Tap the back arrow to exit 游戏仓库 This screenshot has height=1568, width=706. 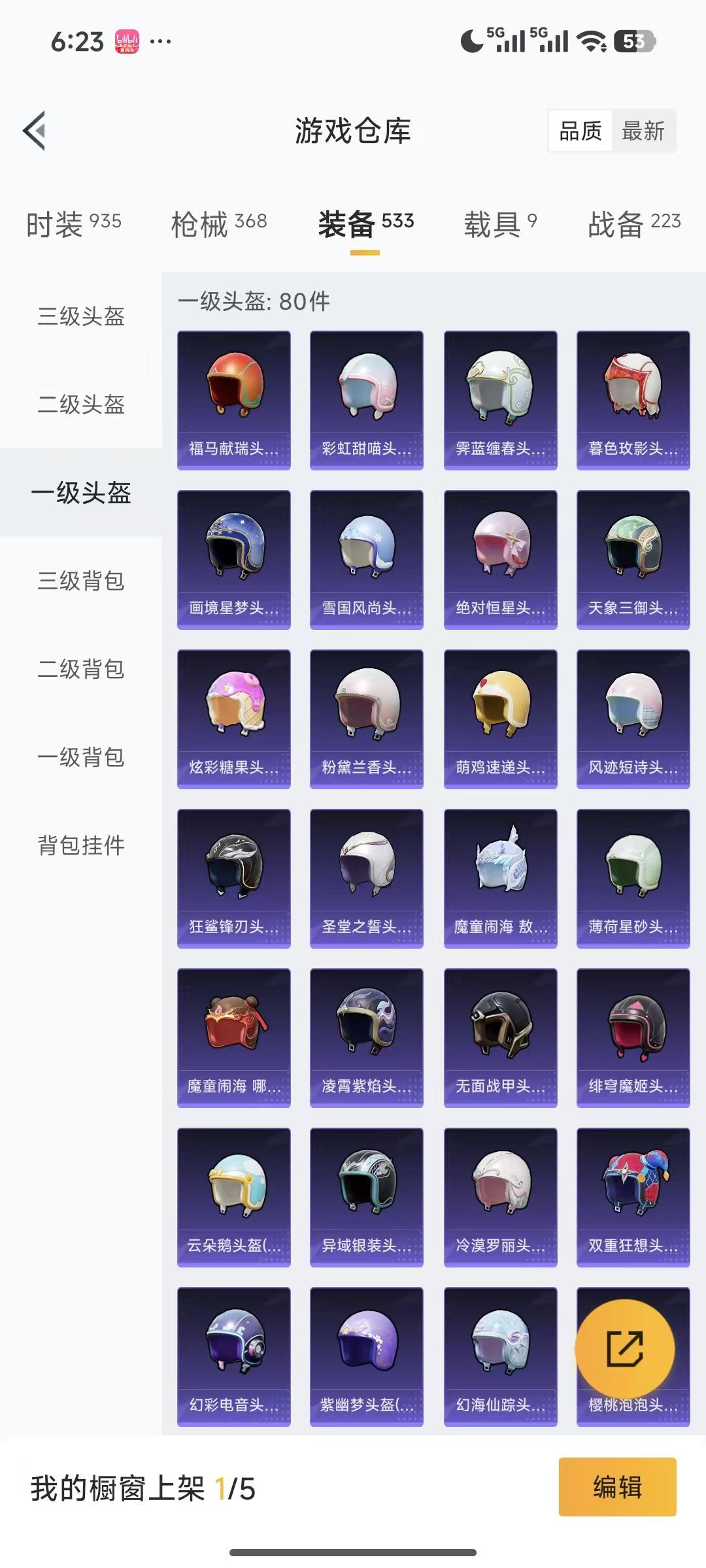pos(33,130)
